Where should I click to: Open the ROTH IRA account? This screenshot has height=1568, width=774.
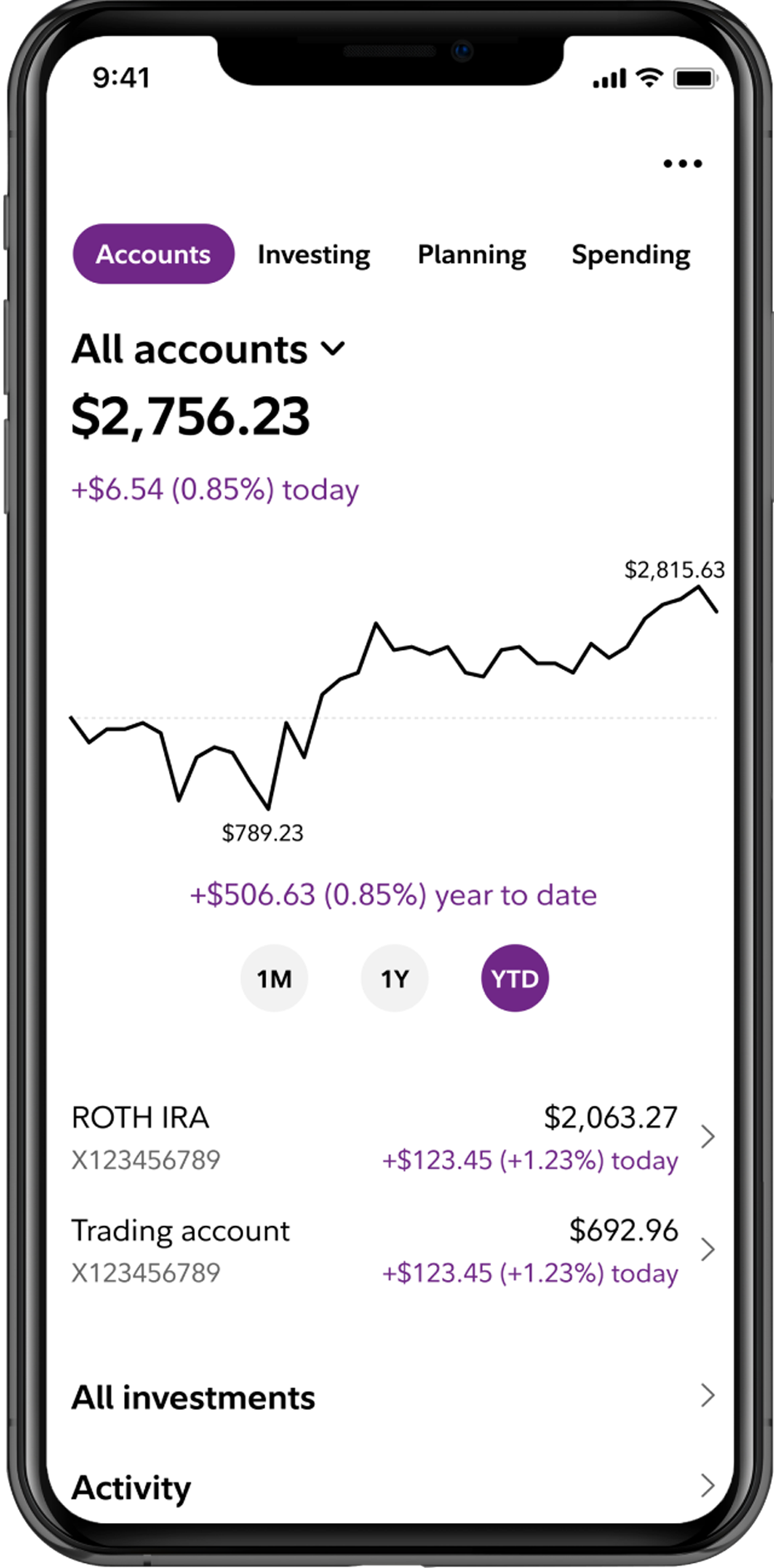391,1137
